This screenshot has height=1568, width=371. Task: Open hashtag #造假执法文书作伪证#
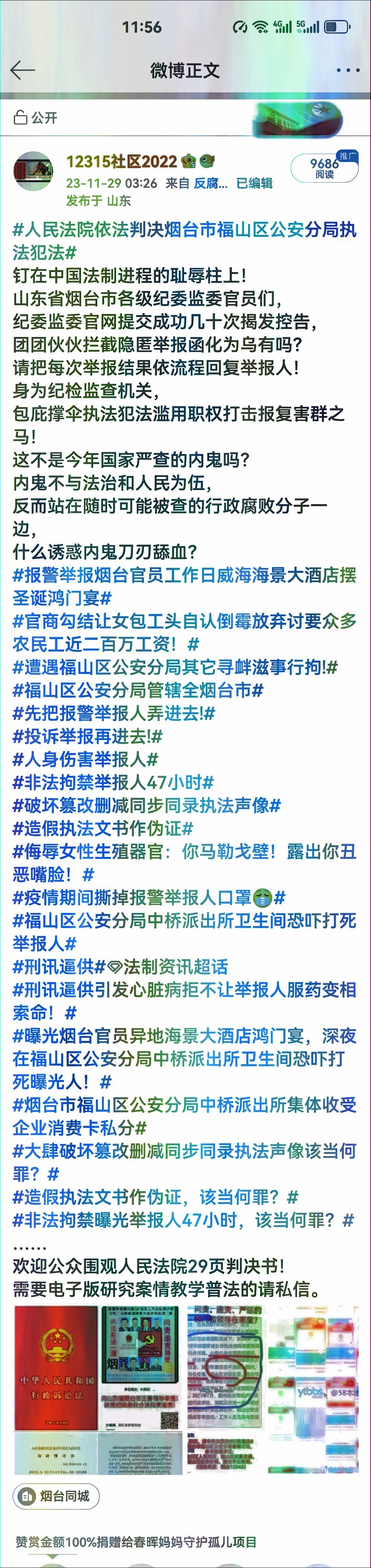(103, 828)
